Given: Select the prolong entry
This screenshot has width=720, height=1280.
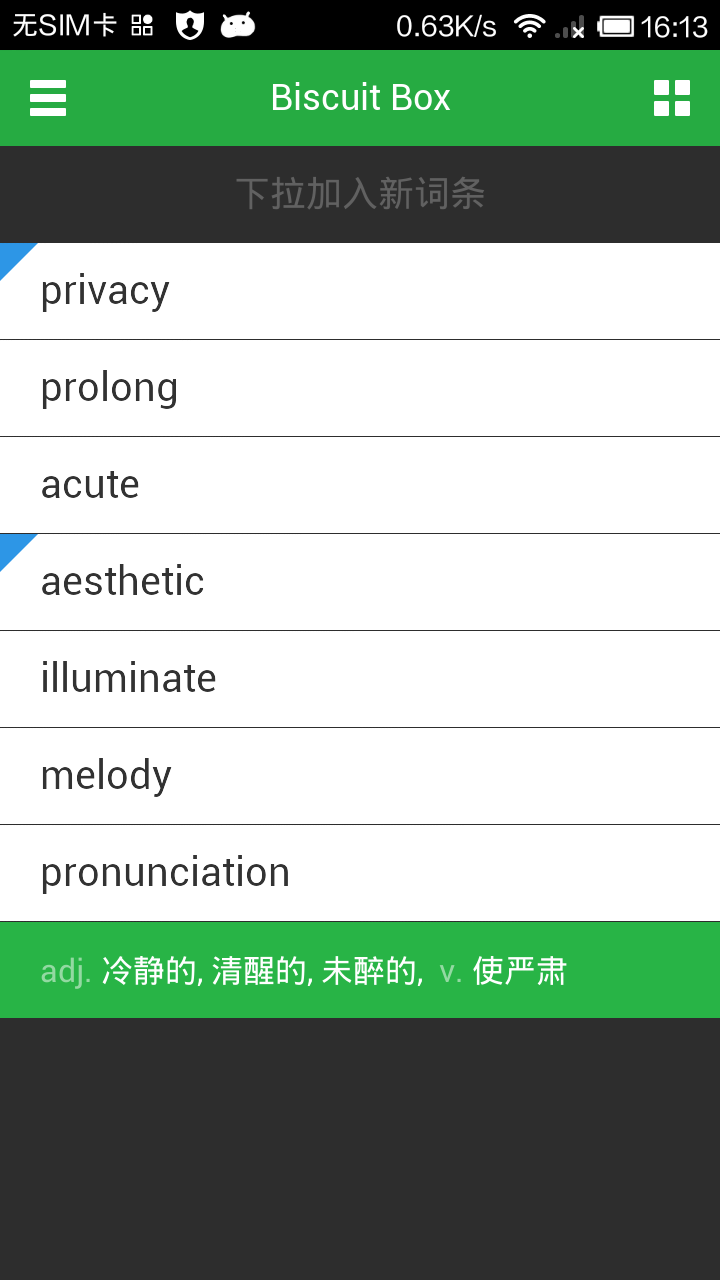Looking at the screenshot, I should [x=360, y=388].
